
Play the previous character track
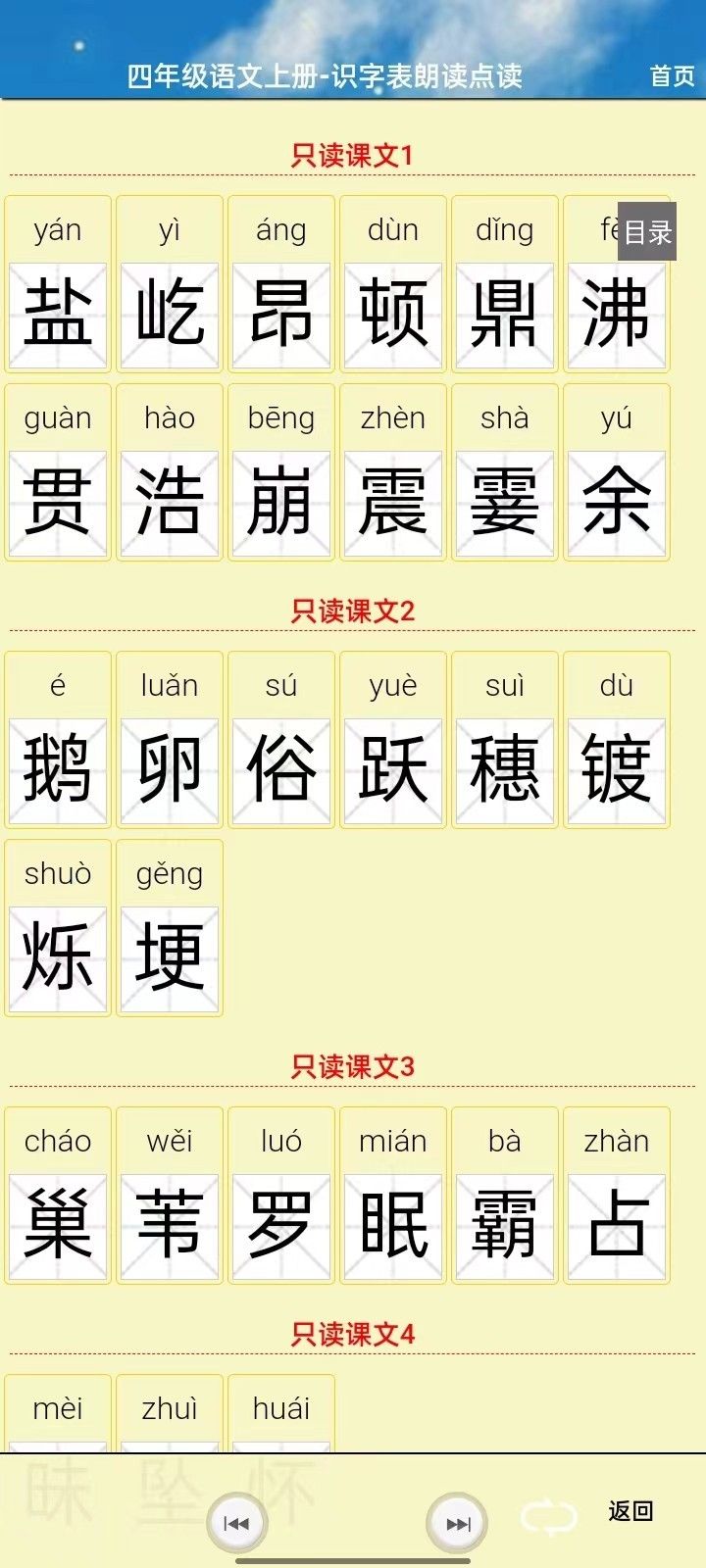click(236, 1523)
